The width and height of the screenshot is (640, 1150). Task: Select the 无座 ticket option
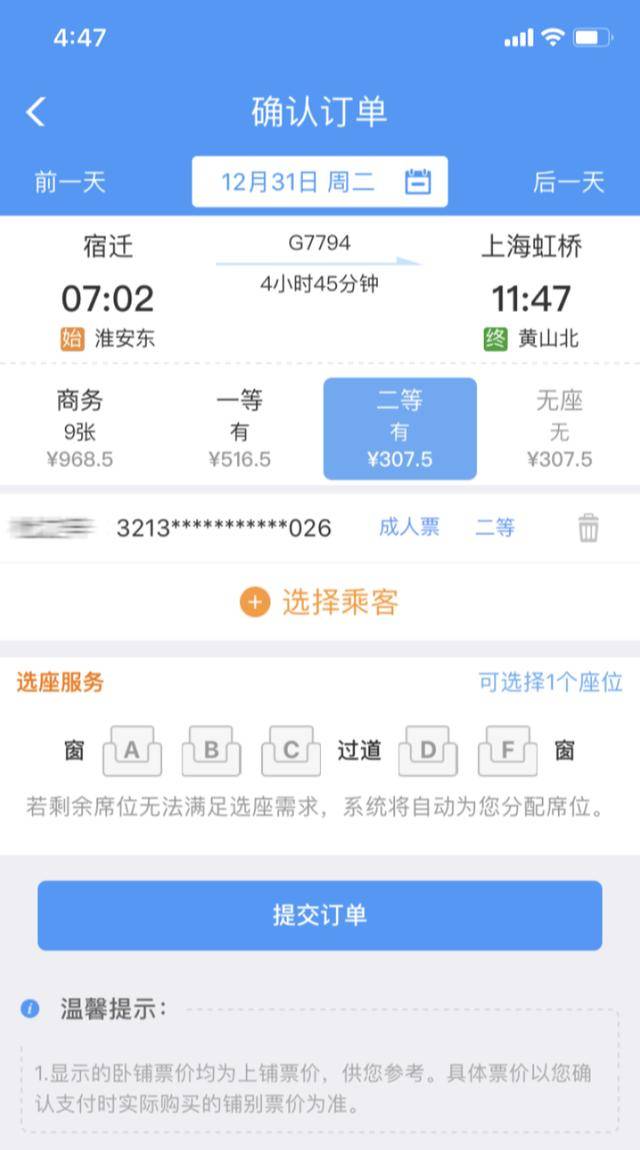559,429
